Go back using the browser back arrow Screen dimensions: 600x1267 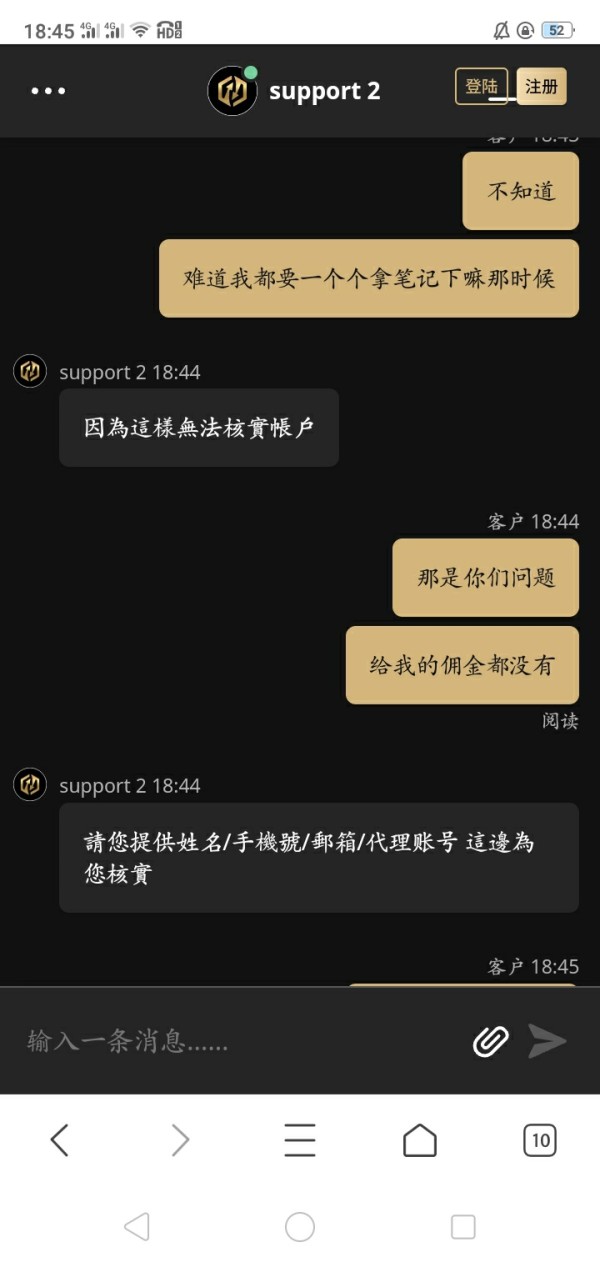click(x=59, y=1140)
